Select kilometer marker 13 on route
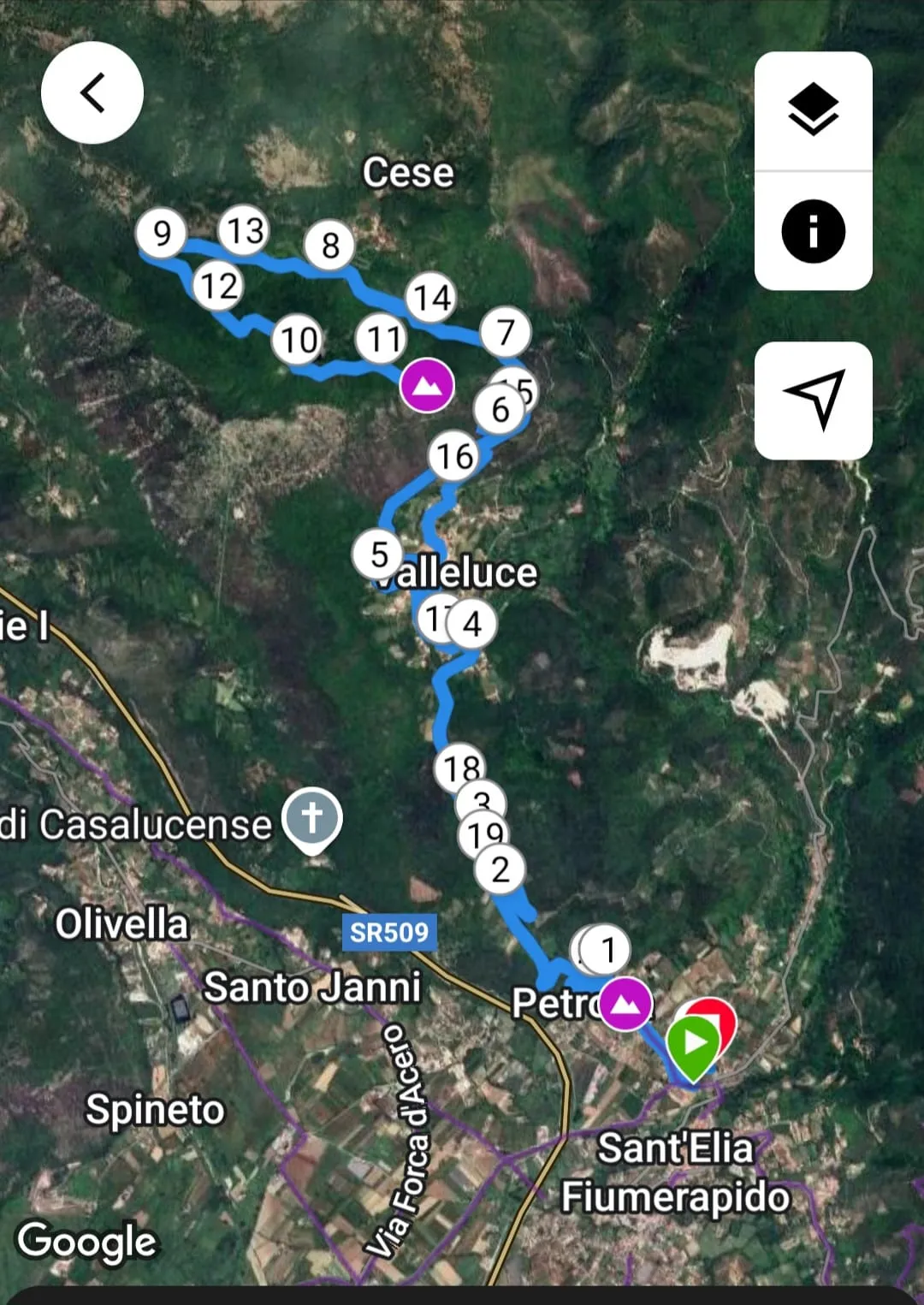Image resolution: width=924 pixels, height=1305 pixels. (x=245, y=230)
